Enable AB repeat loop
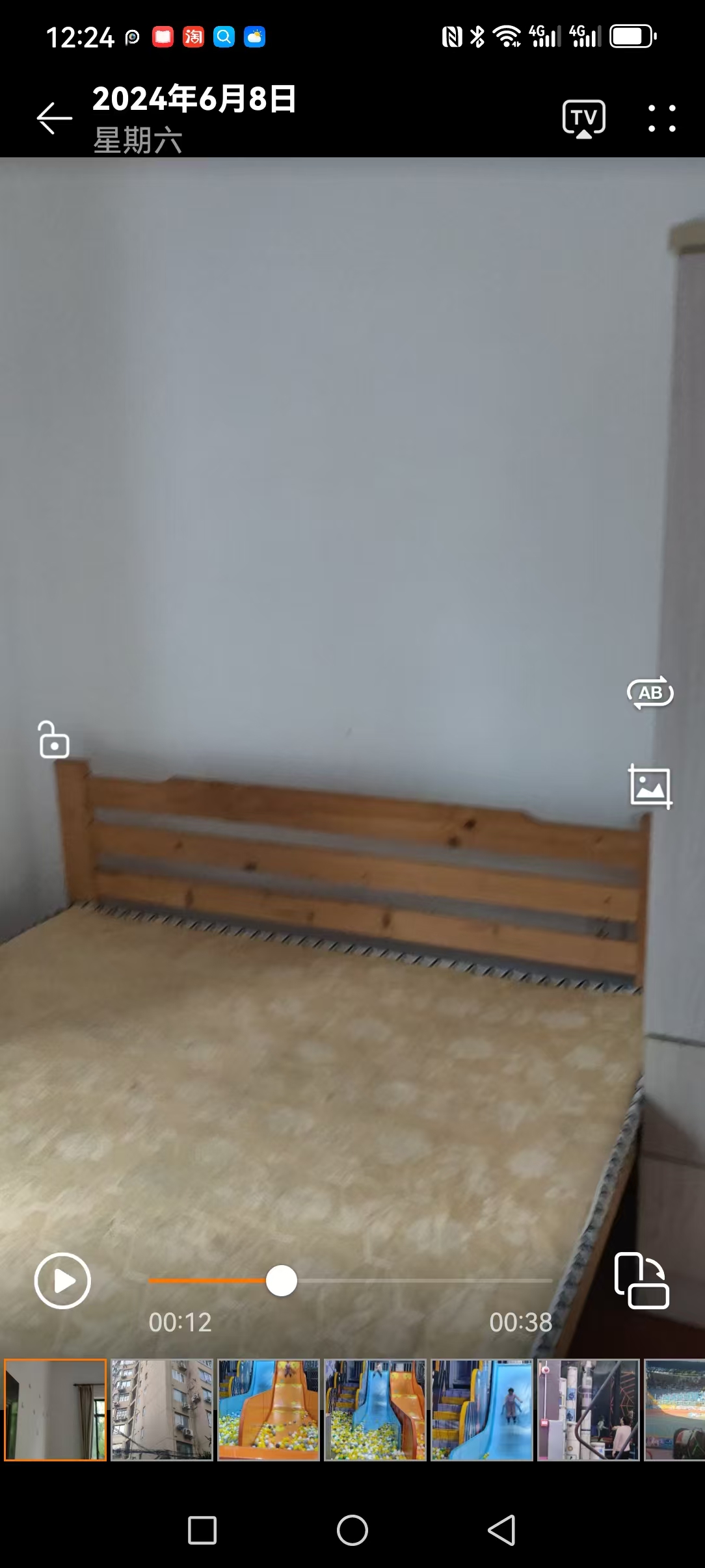The width and height of the screenshot is (705, 1568). coord(649,693)
